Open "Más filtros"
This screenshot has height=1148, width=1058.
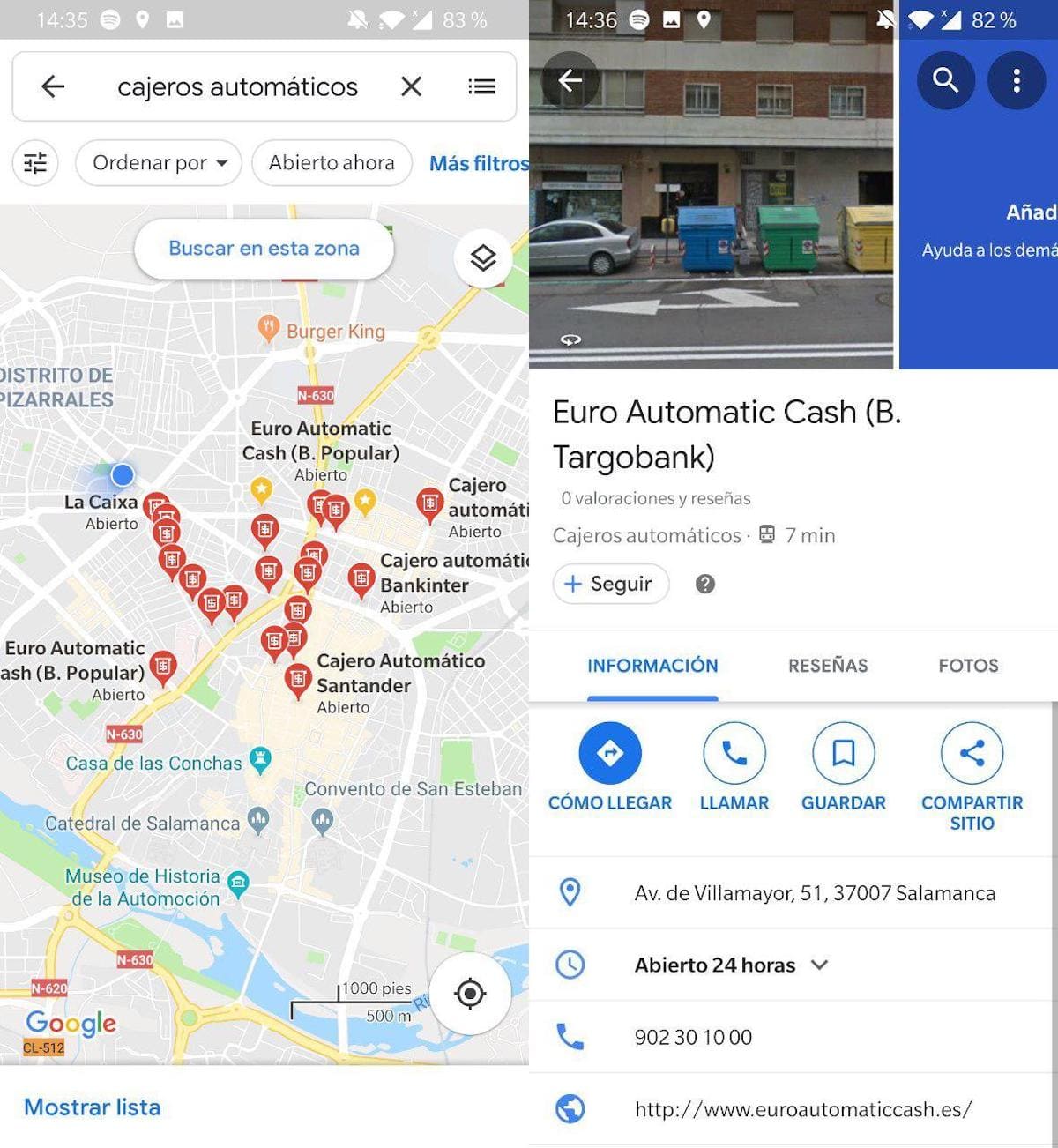pyautogui.click(x=479, y=164)
